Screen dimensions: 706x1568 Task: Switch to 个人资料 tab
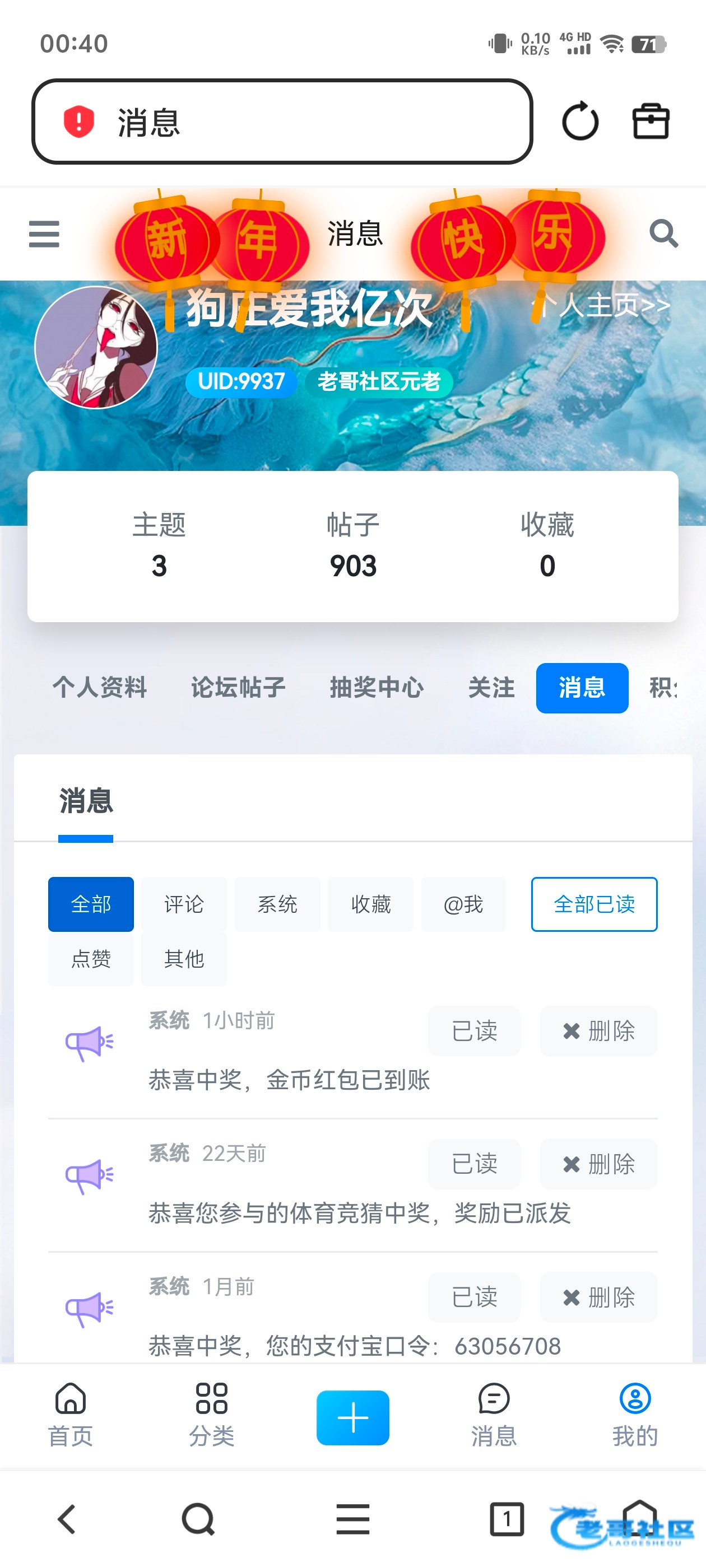(99, 688)
